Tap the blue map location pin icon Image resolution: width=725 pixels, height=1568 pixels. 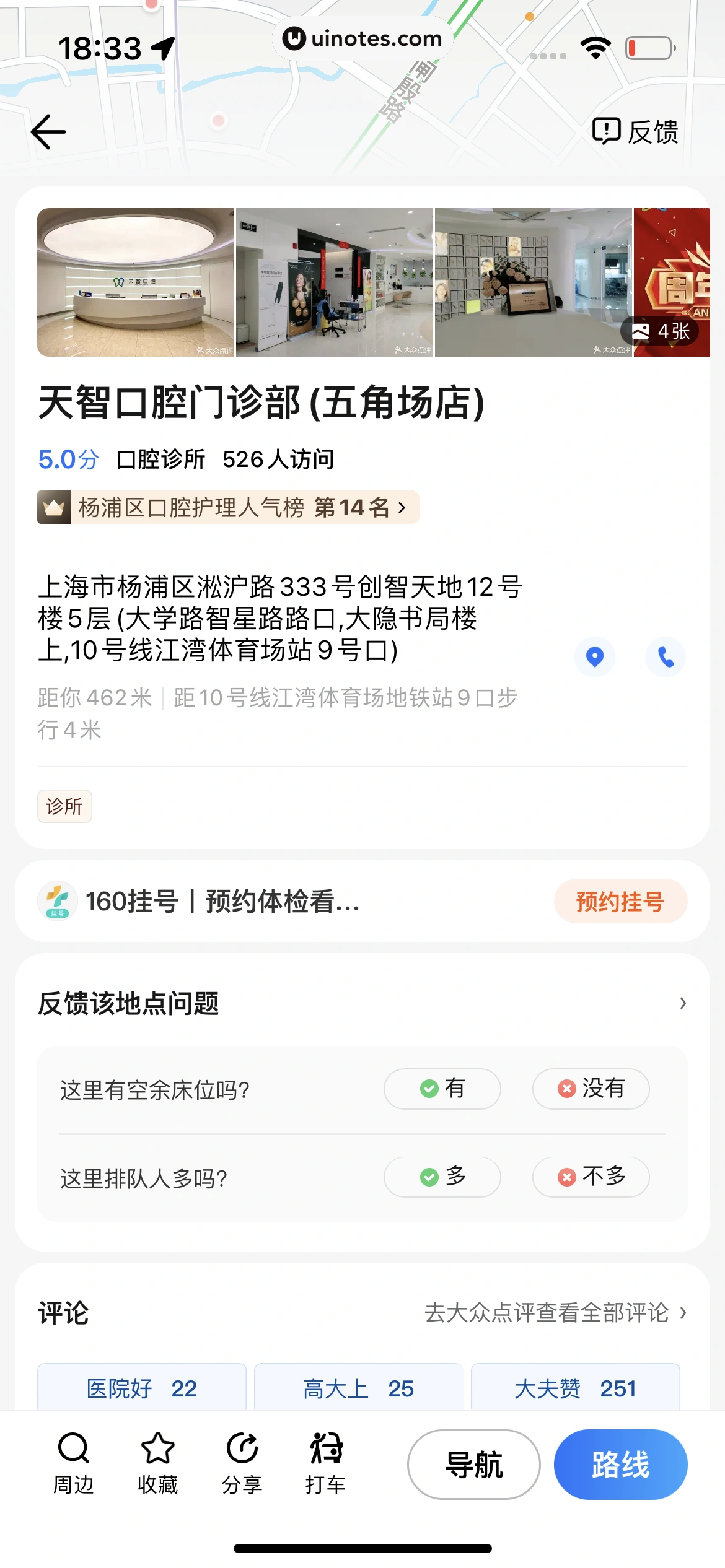(595, 656)
